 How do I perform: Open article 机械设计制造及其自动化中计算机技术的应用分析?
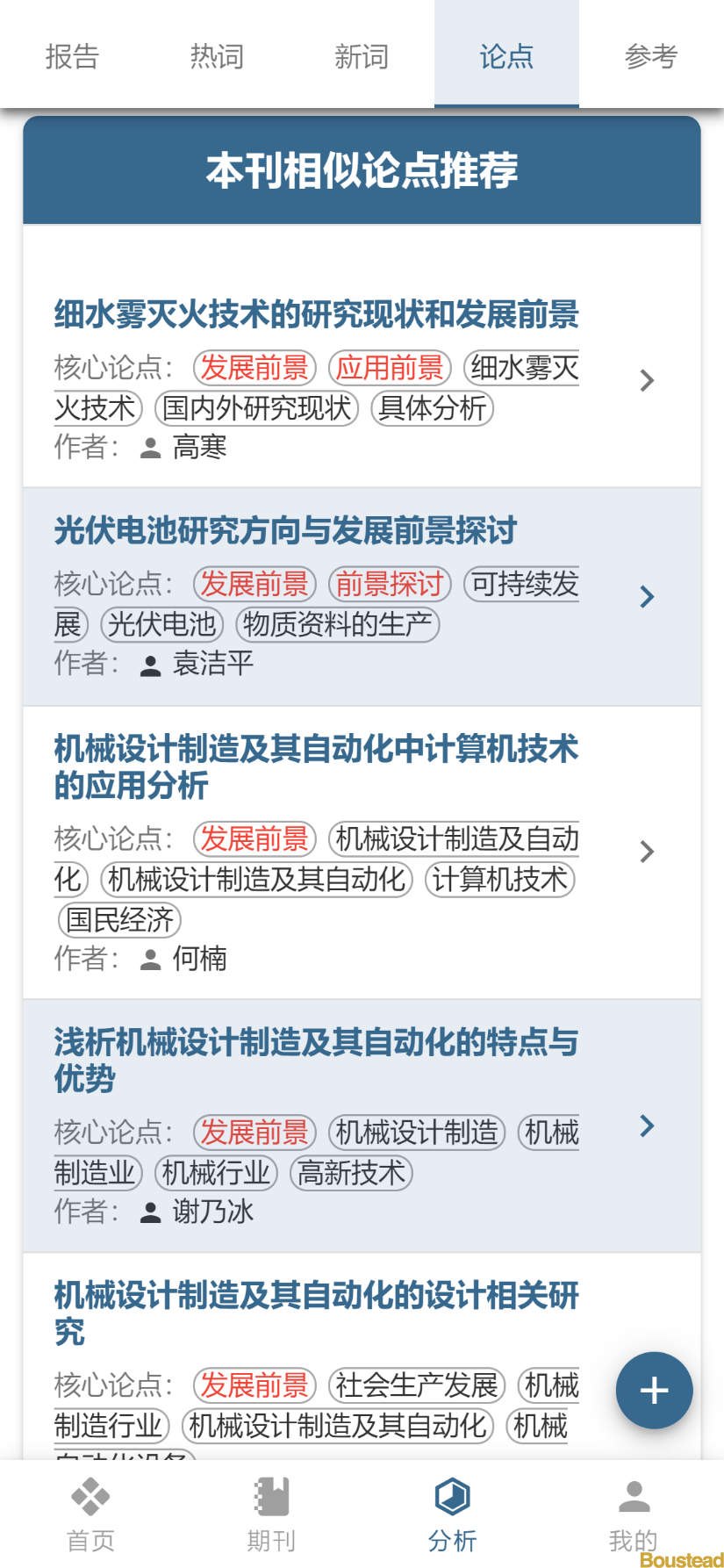316,766
